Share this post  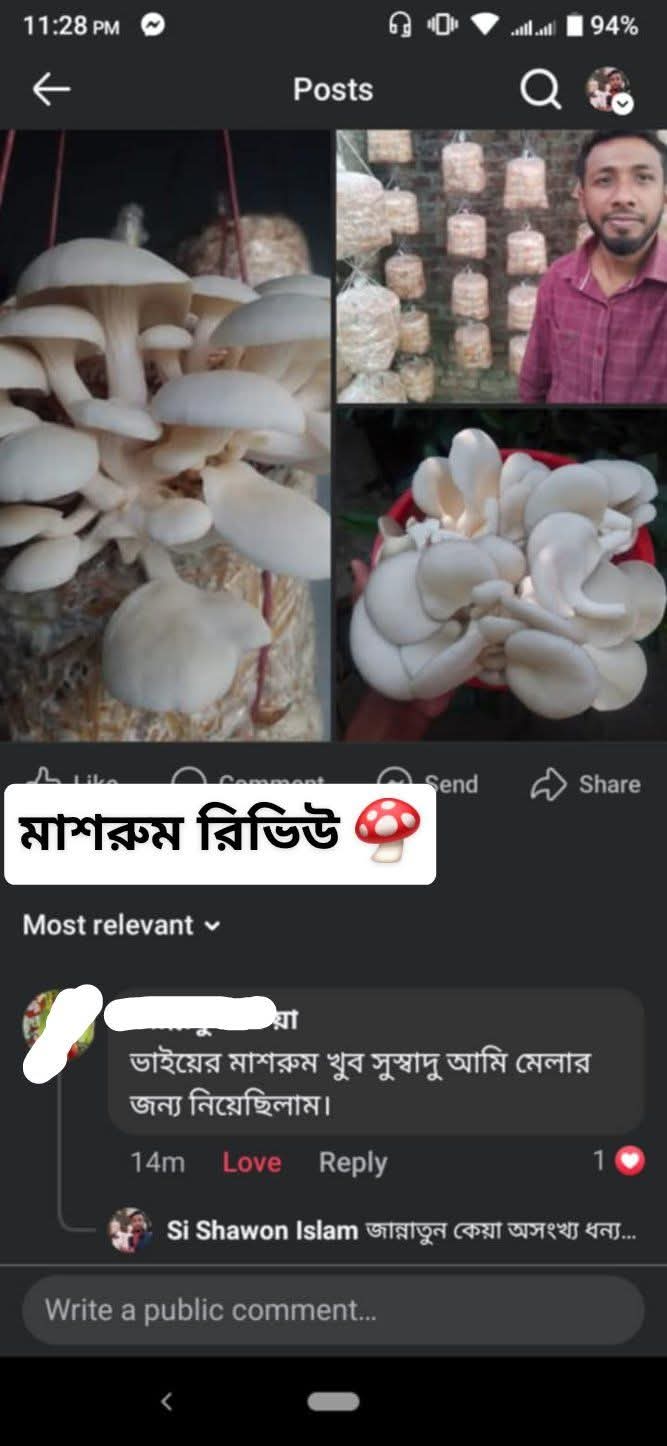tap(585, 785)
